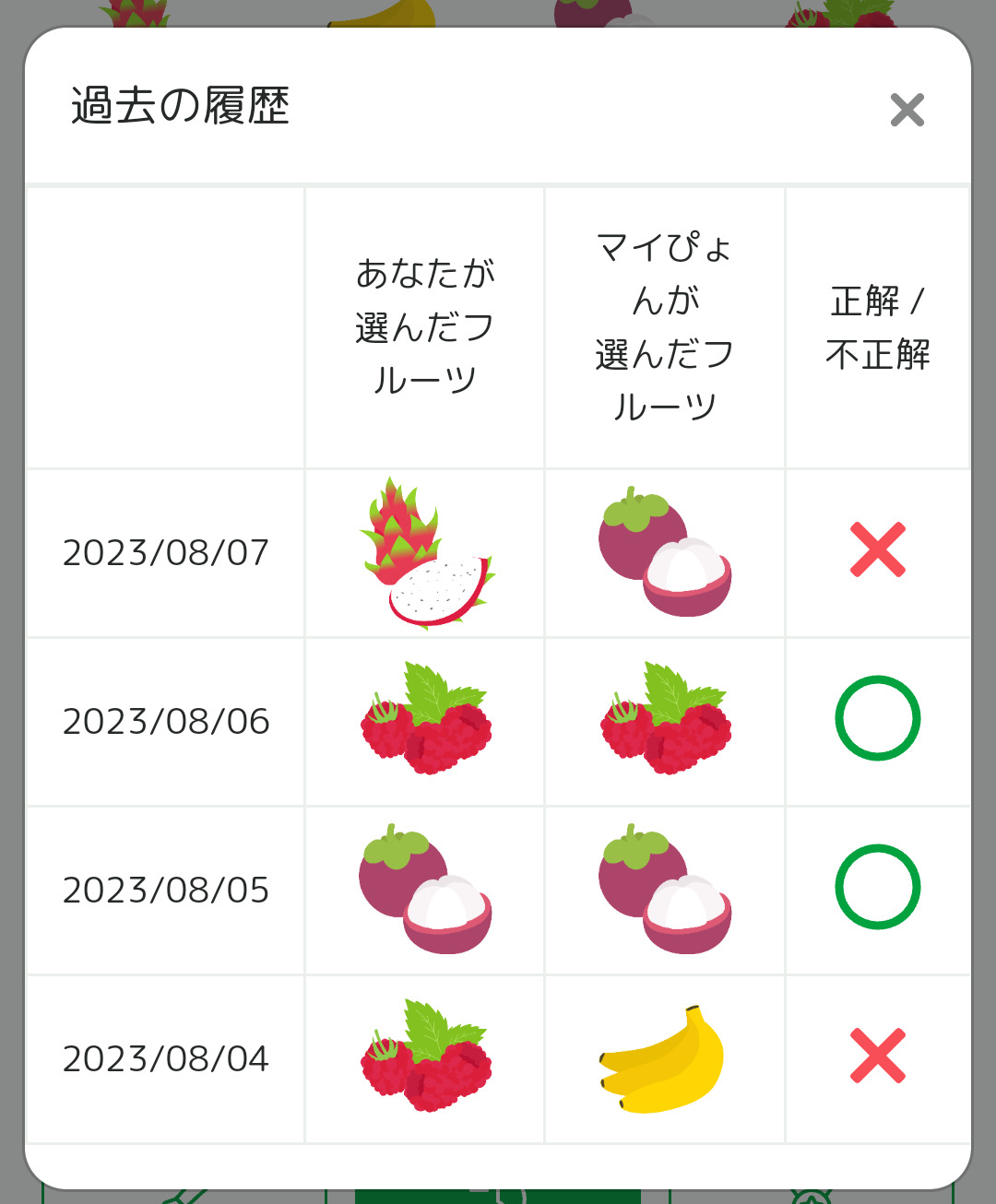The width and height of the screenshot is (996, 1204).
Task: Close the 過去の履歴 history dialog
Action: [x=907, y=110]
